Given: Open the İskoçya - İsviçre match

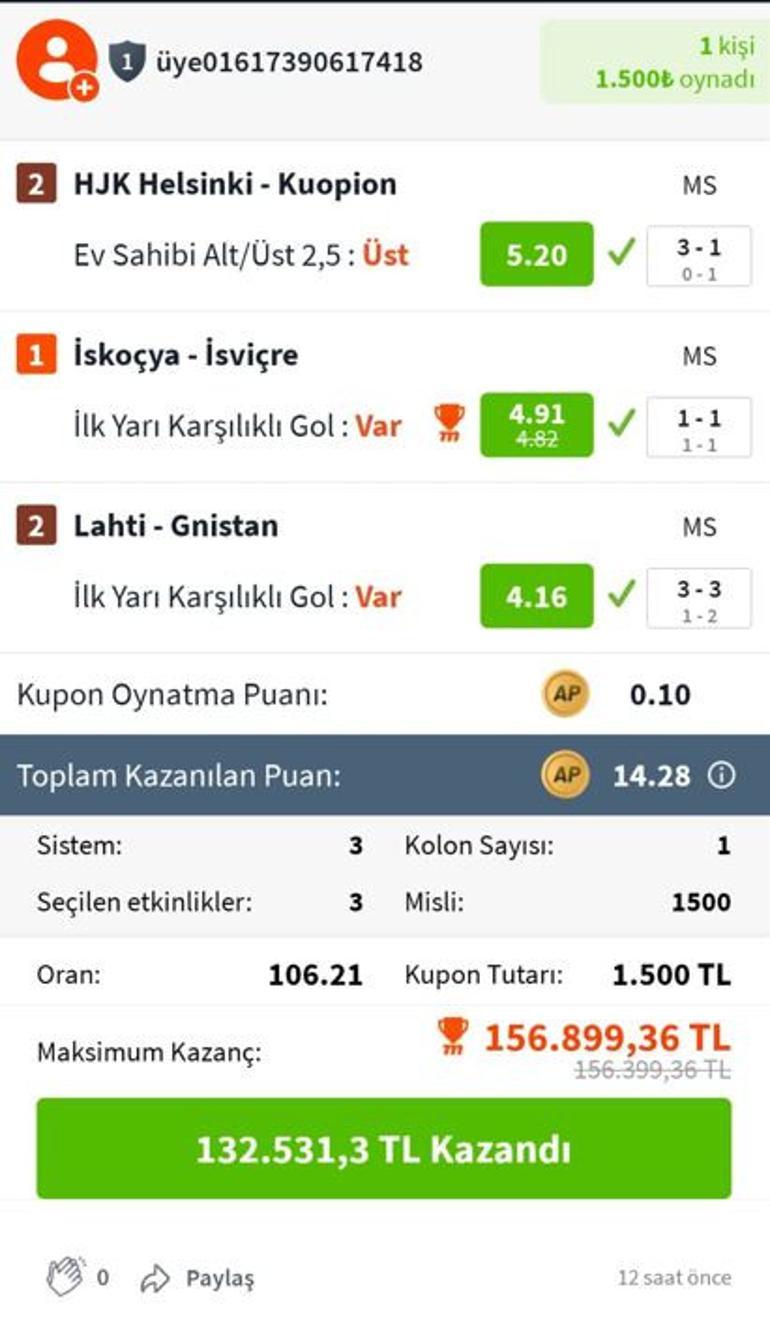Looking at the screenshot, I should pyautogui.click(x=186, y=355).
